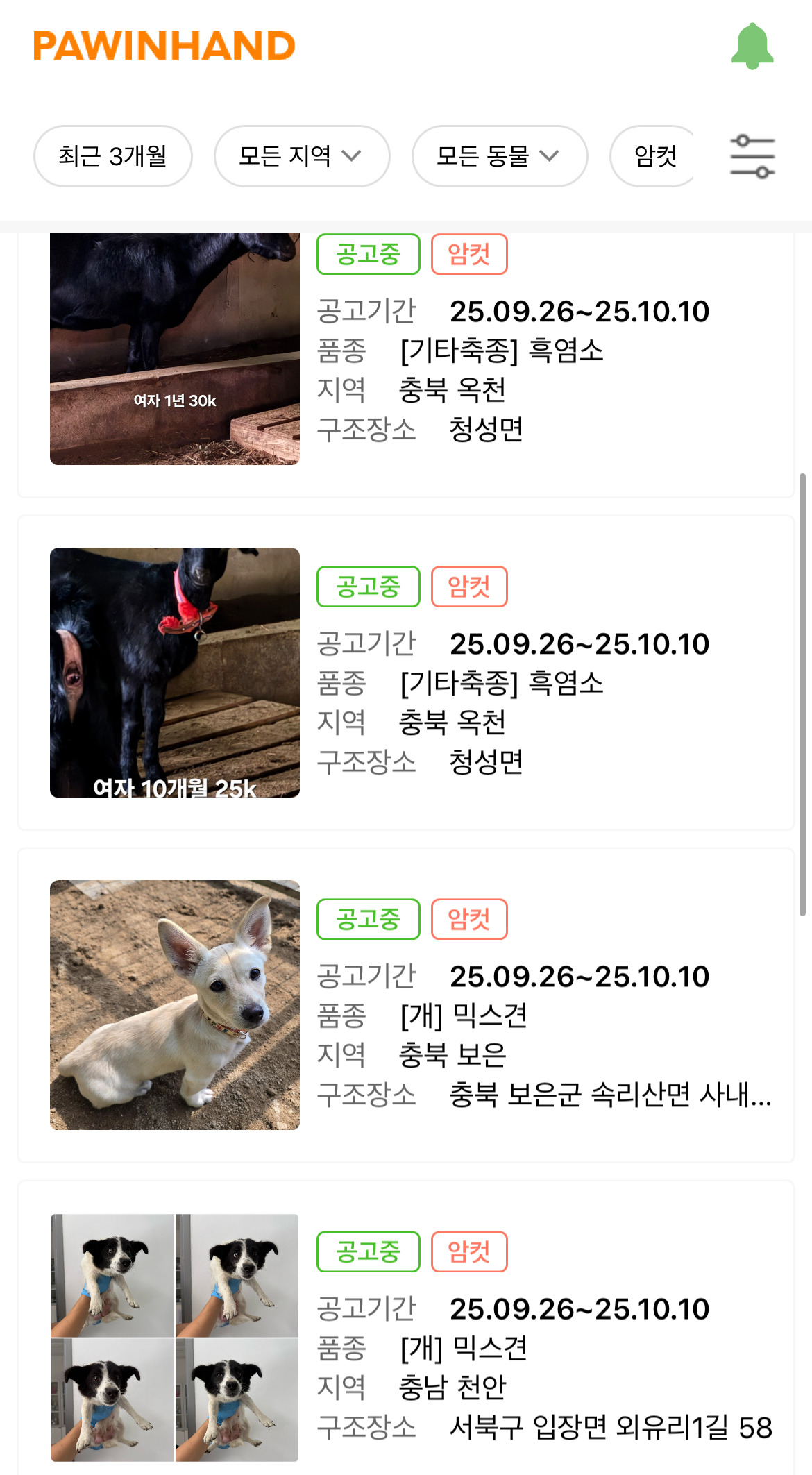The height and width of the screenshot is (1475, 812).
Task: Tap the 공고중 badge on the first listing
Action: (368, 255)
